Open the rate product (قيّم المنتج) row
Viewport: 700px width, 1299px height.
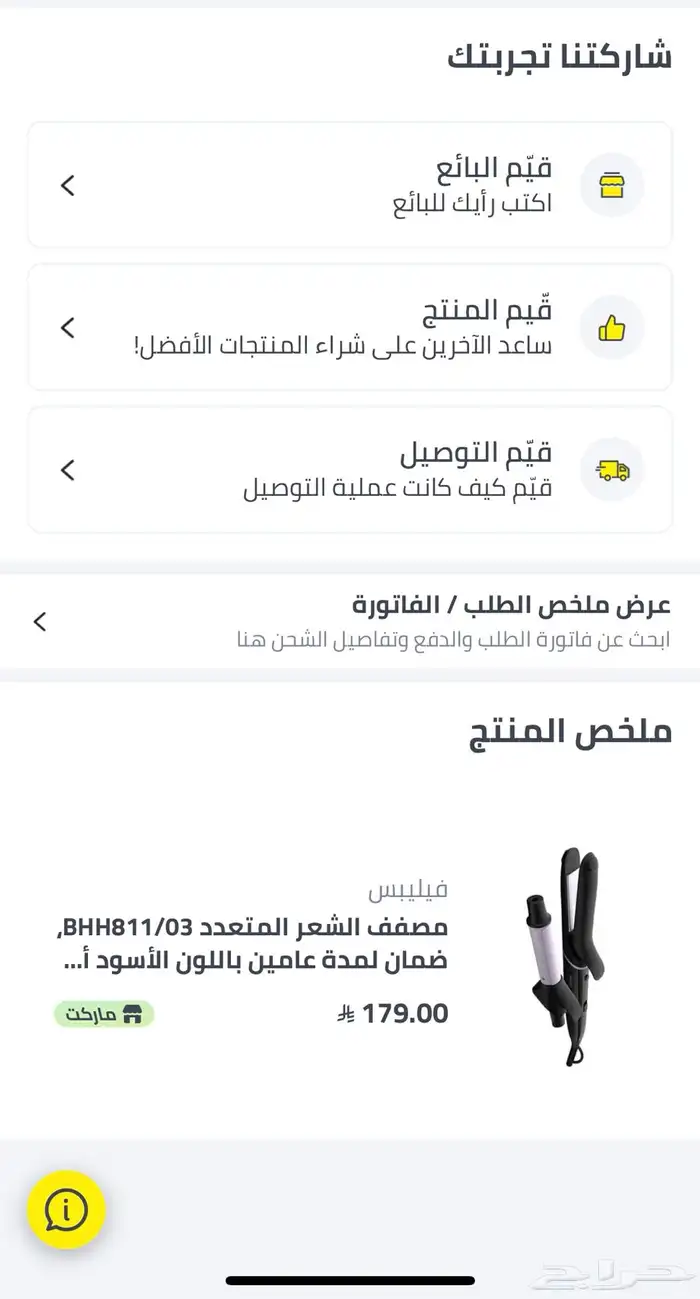pos(350,327)
